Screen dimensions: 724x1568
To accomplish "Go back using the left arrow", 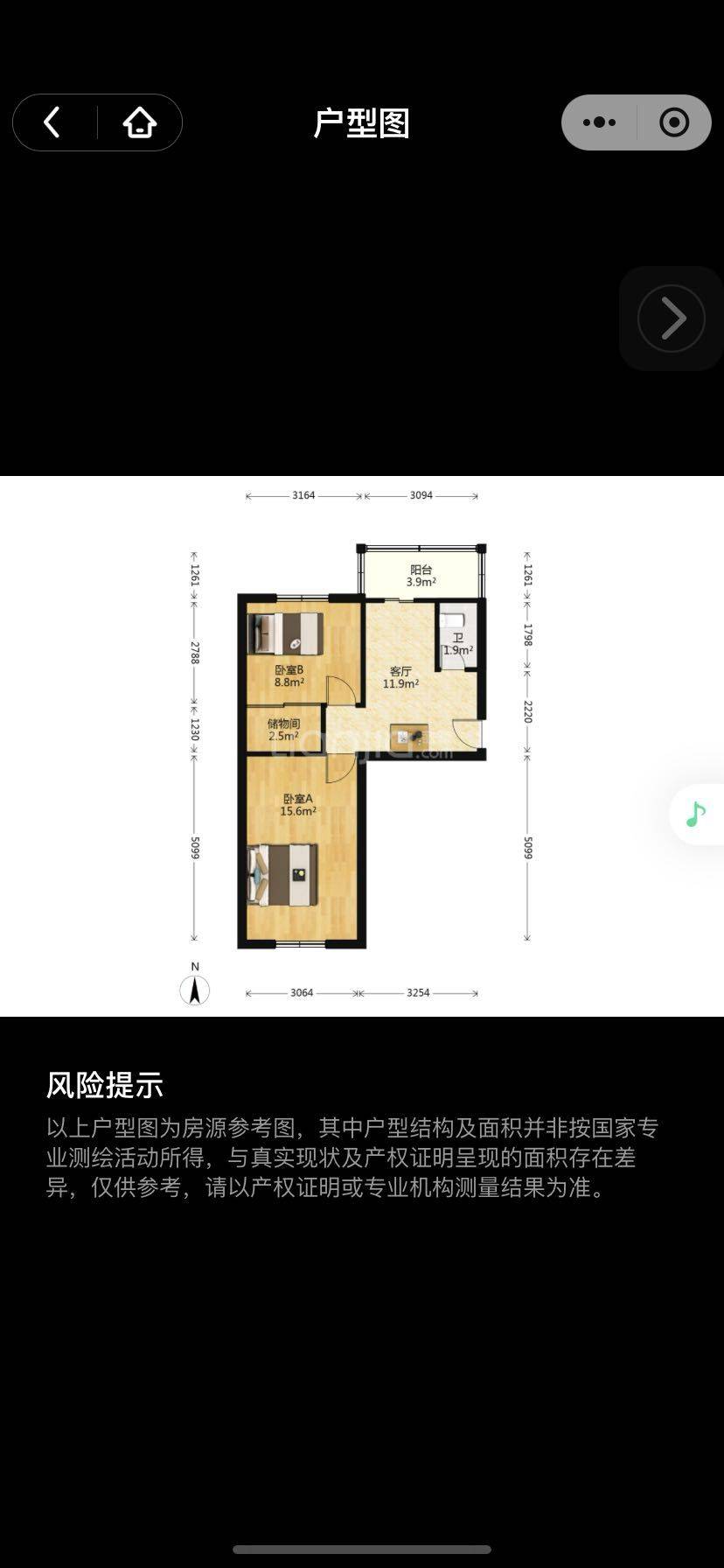I will (52, 122).
